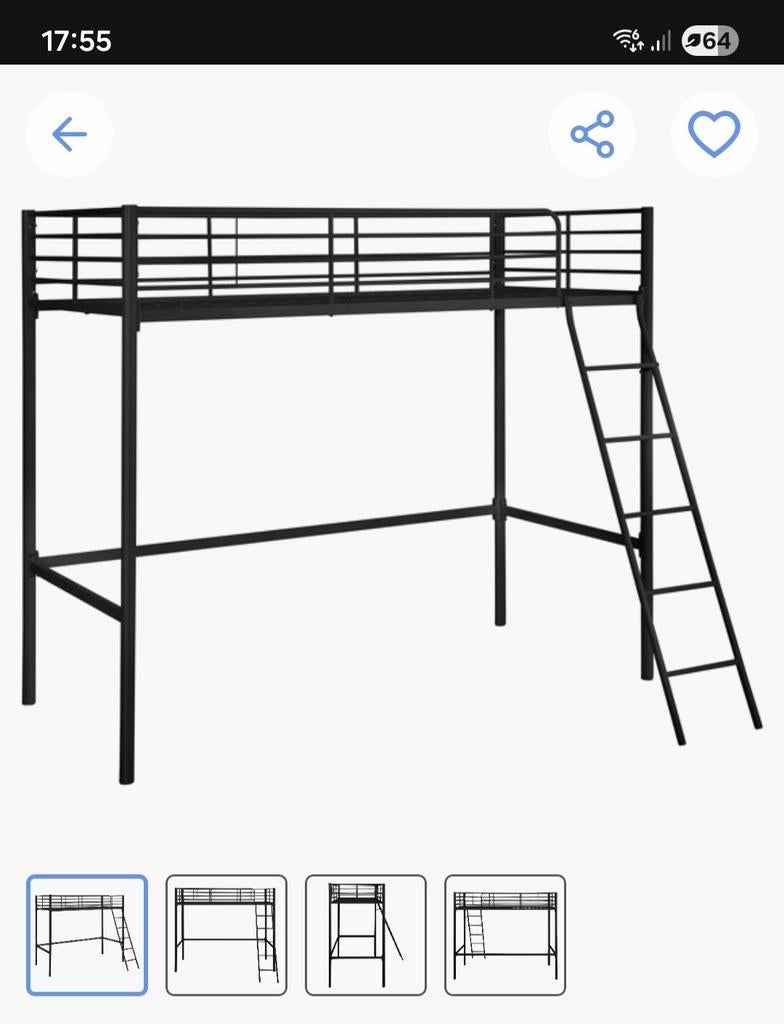View the second thumbnail showing front view

pos(226,935)
